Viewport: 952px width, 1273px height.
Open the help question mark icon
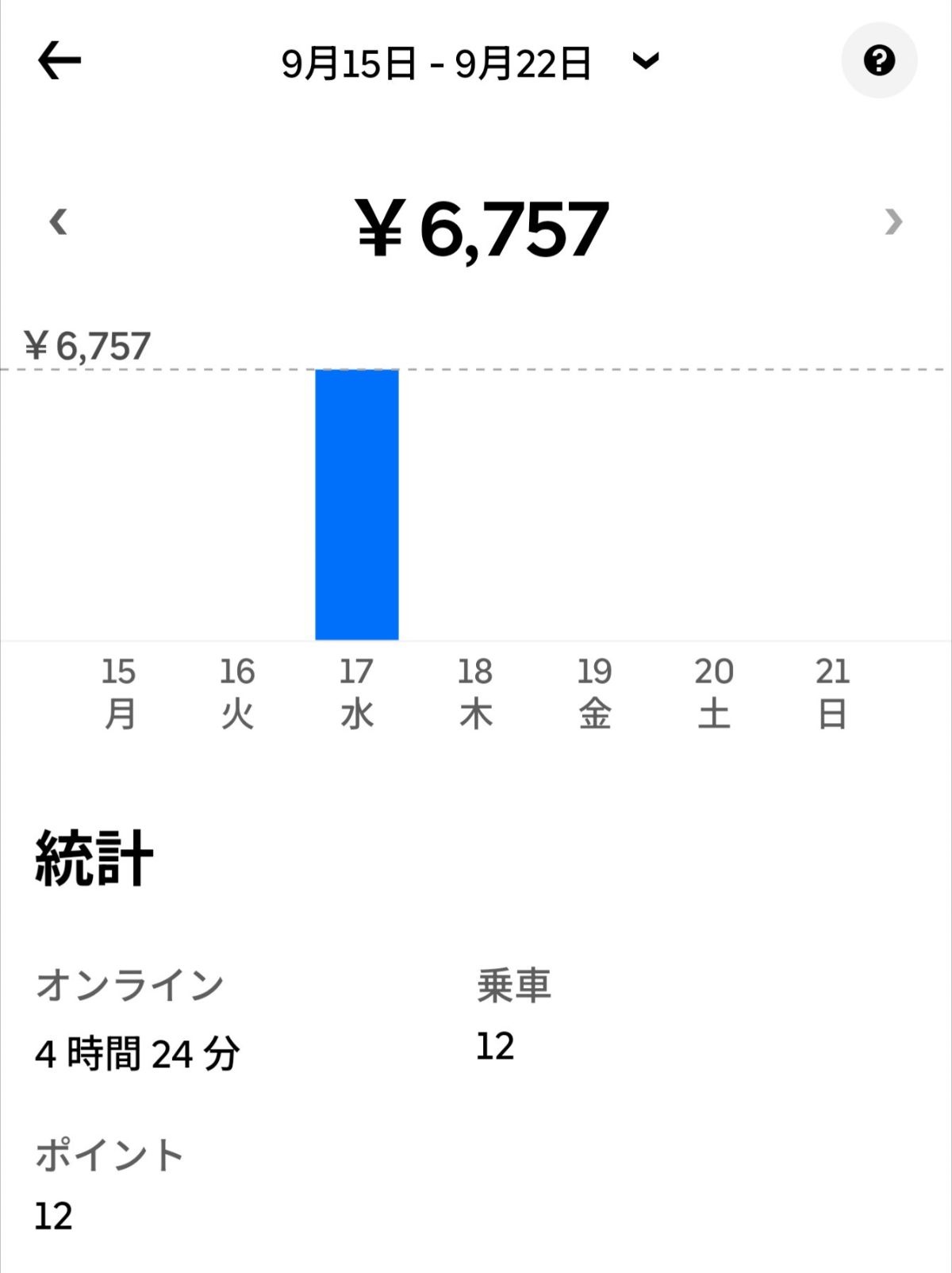[879, 61]
